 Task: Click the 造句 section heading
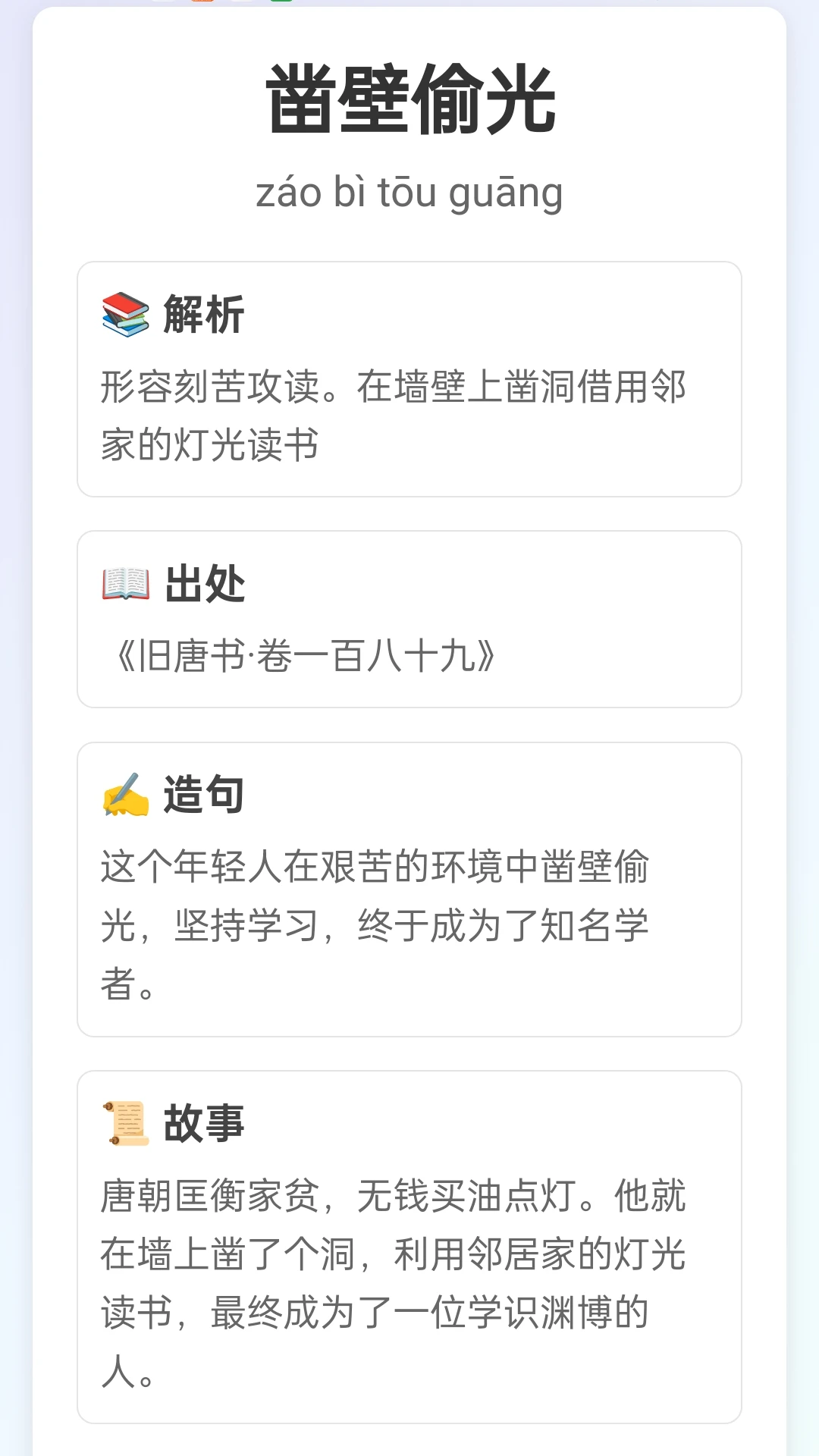click(x=202, y=794)
